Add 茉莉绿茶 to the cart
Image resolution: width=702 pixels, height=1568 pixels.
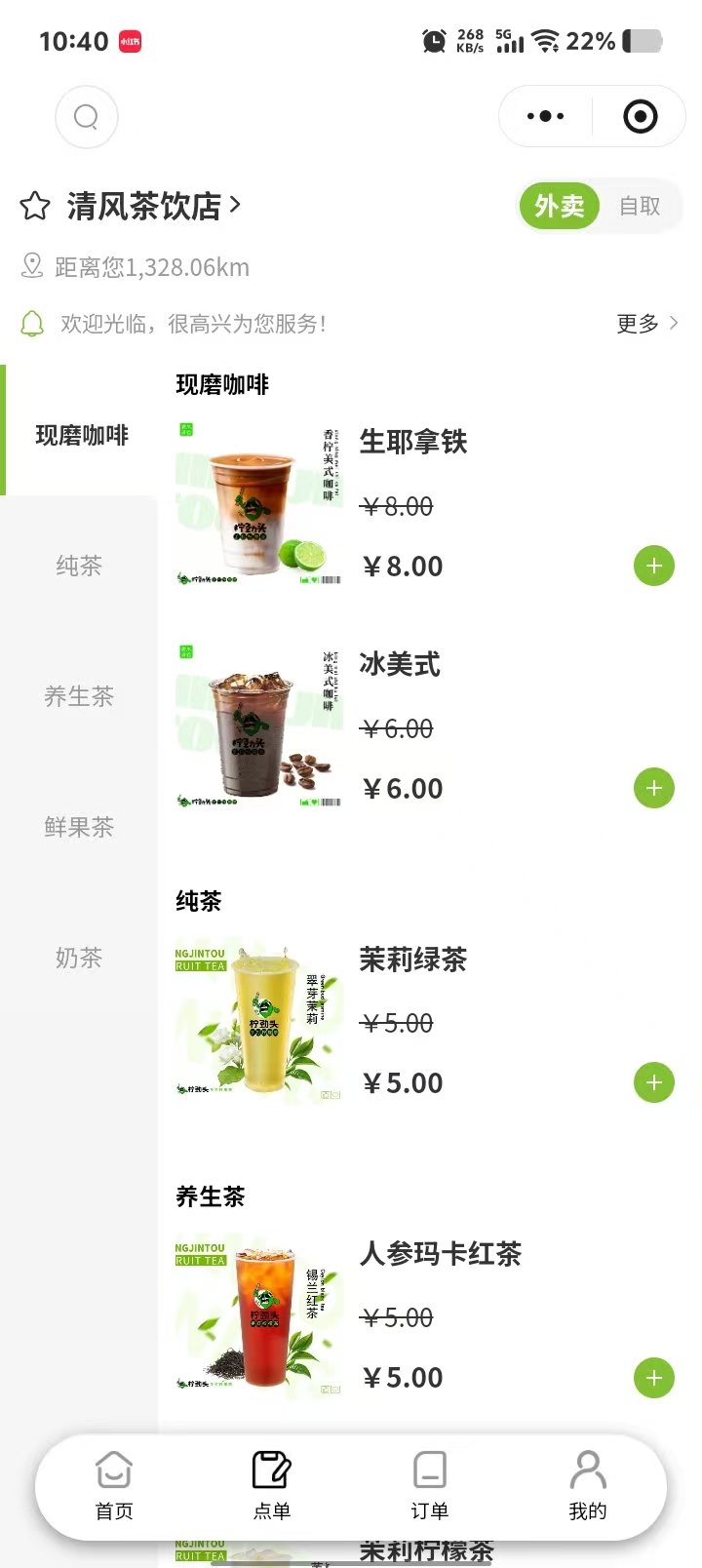click(x=653, y=1082)
